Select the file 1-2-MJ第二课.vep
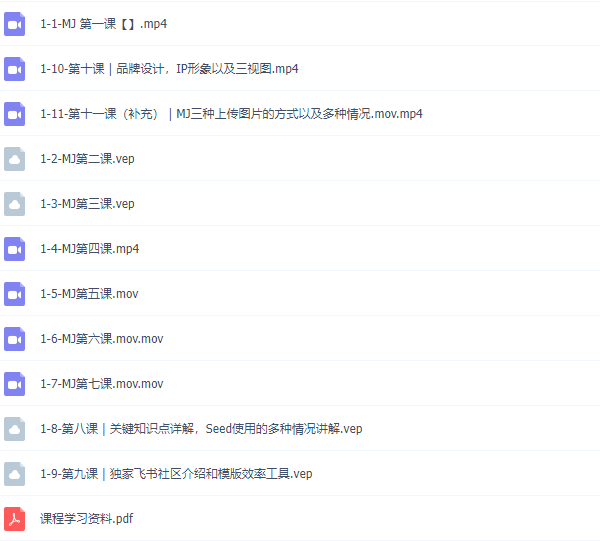Image resolution: width=600 pixels, height=541 pixels. [87, 159]
